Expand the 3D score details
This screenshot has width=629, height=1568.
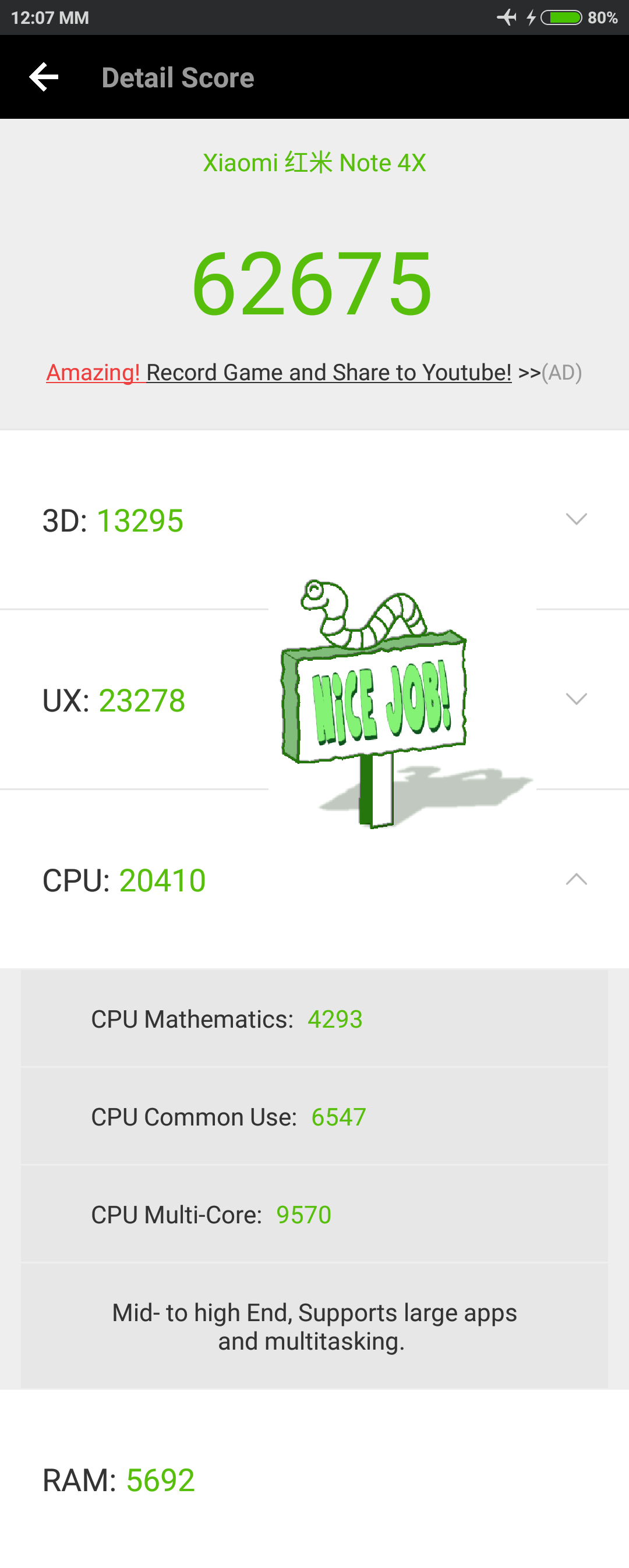coord(575,519)
